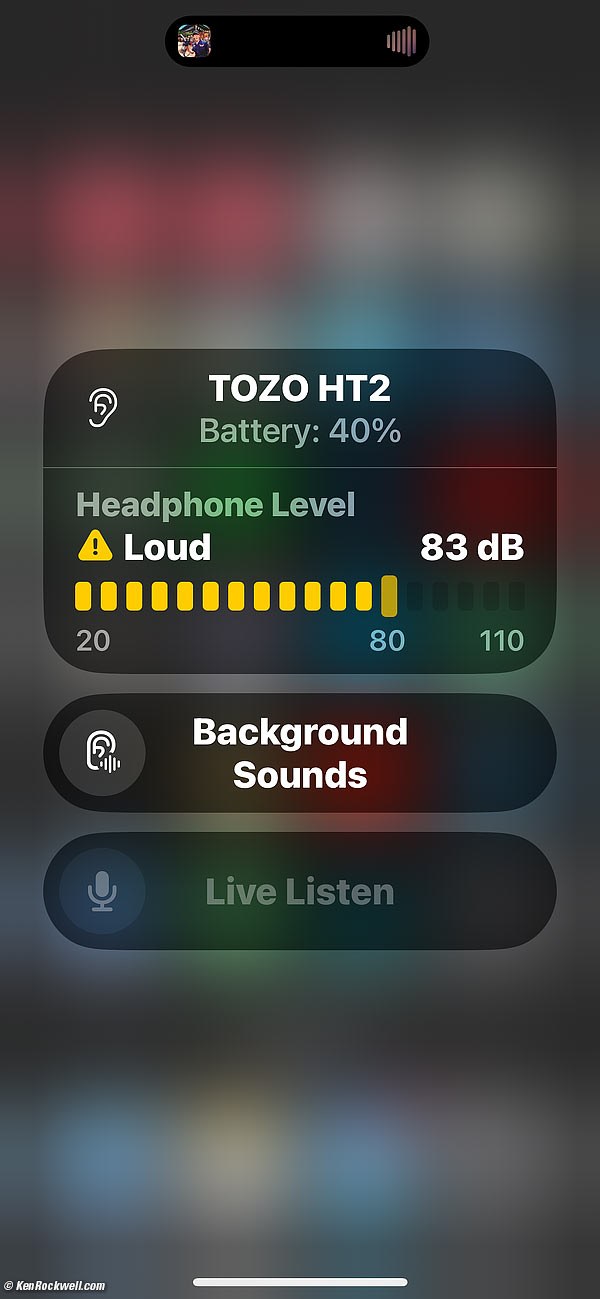The height and width of the screenshot is (1299, 600).
Task: Tap the Live Listen button
Action: (x=300, y=891)
